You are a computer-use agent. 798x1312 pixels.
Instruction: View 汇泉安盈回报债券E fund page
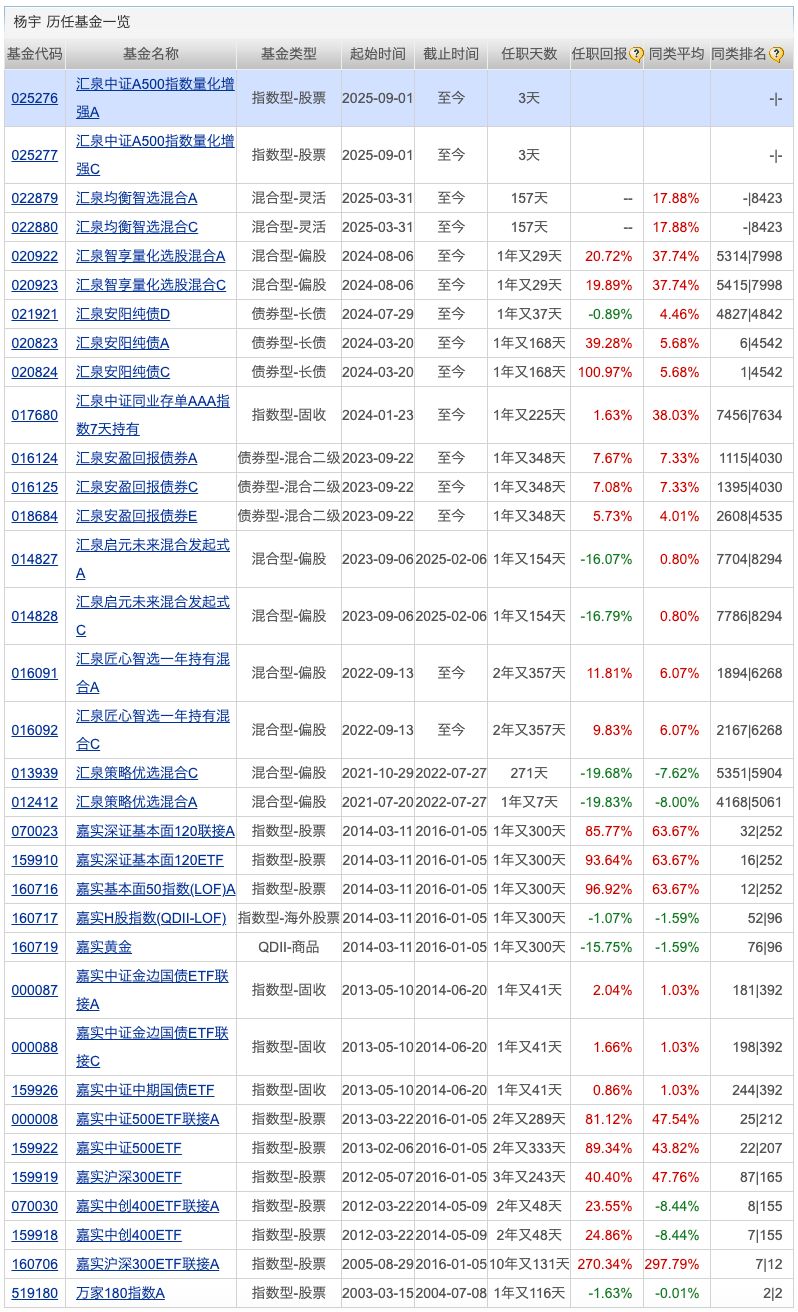point(137,516)
